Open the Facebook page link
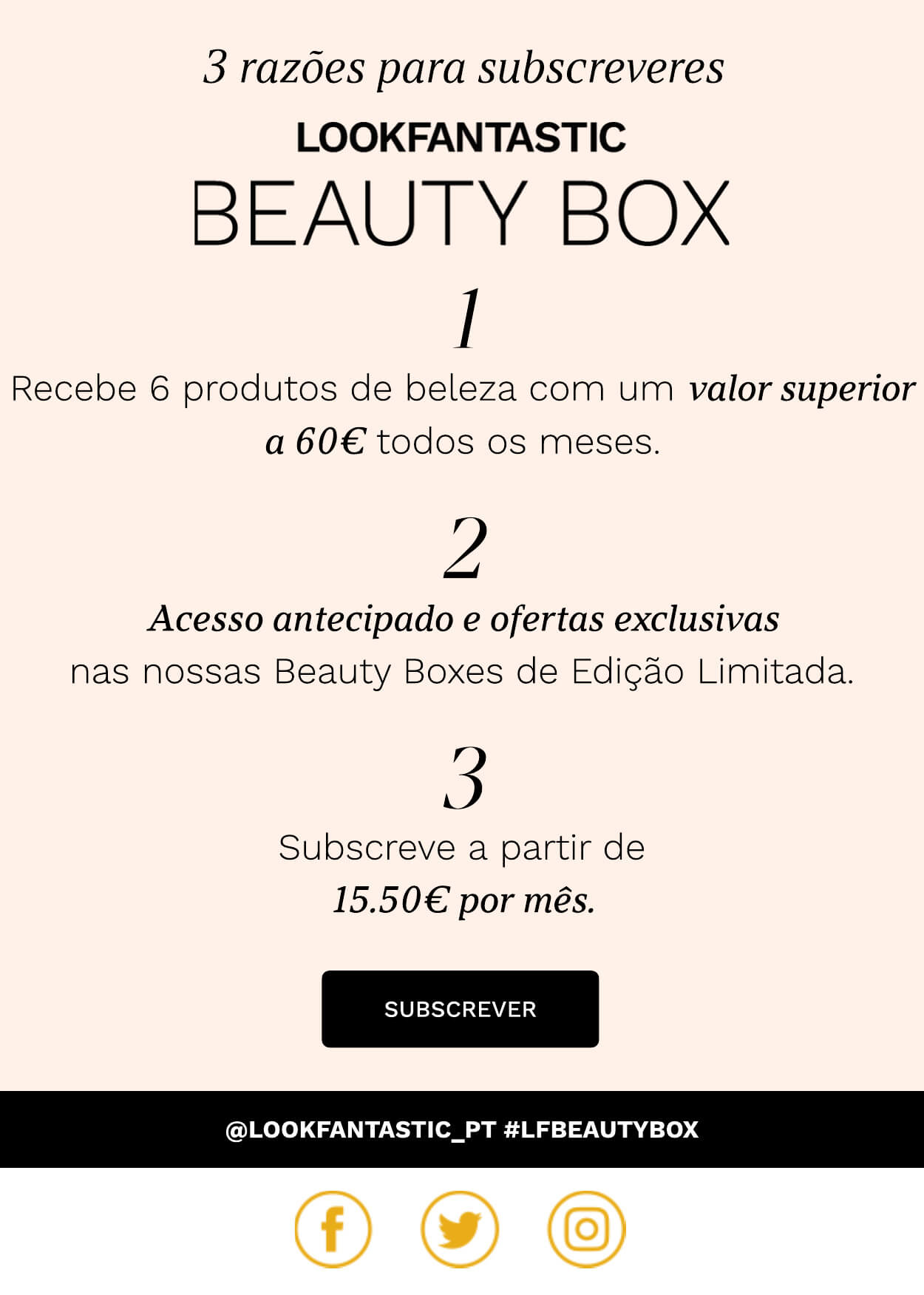Image resolution: width=924 pixels, height=1295 pixels. coord(333,1229)
